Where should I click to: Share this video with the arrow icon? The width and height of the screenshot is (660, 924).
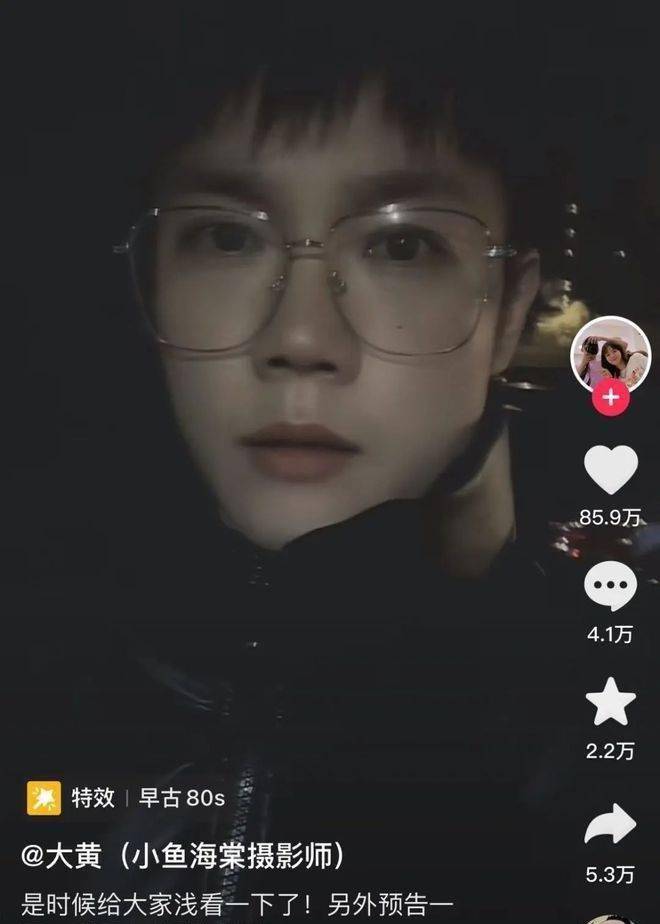[610, 825]
